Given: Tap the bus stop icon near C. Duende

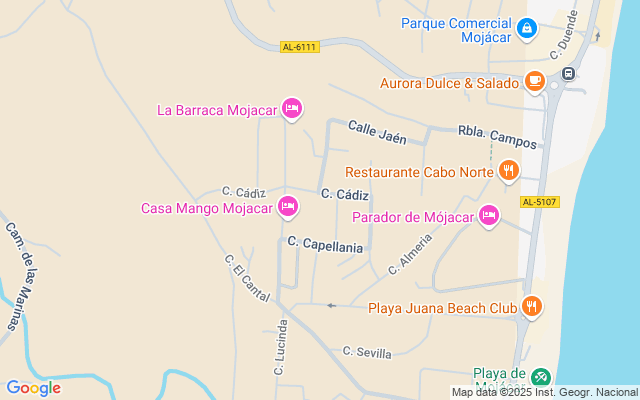Looking at the screenshot, I should [568, 73].
